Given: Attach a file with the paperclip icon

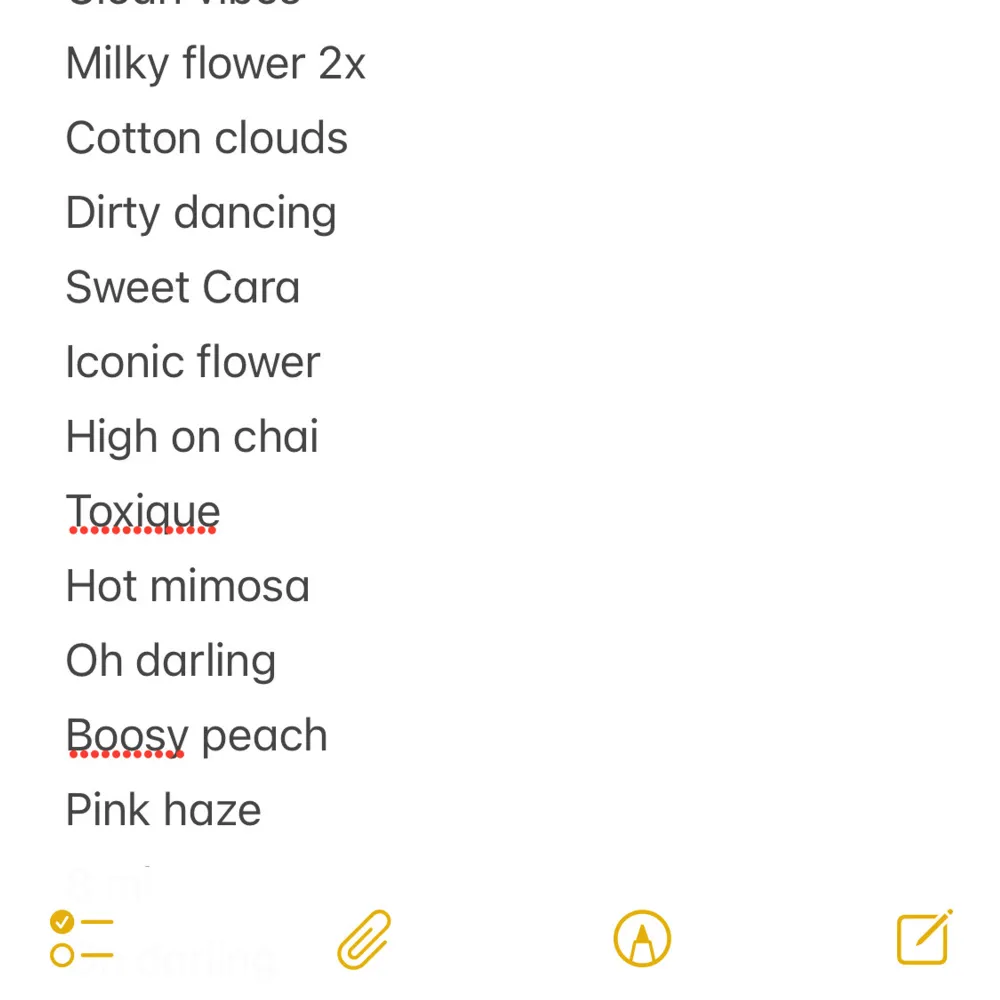Looking at the screenshot, I should coord(364,939).
